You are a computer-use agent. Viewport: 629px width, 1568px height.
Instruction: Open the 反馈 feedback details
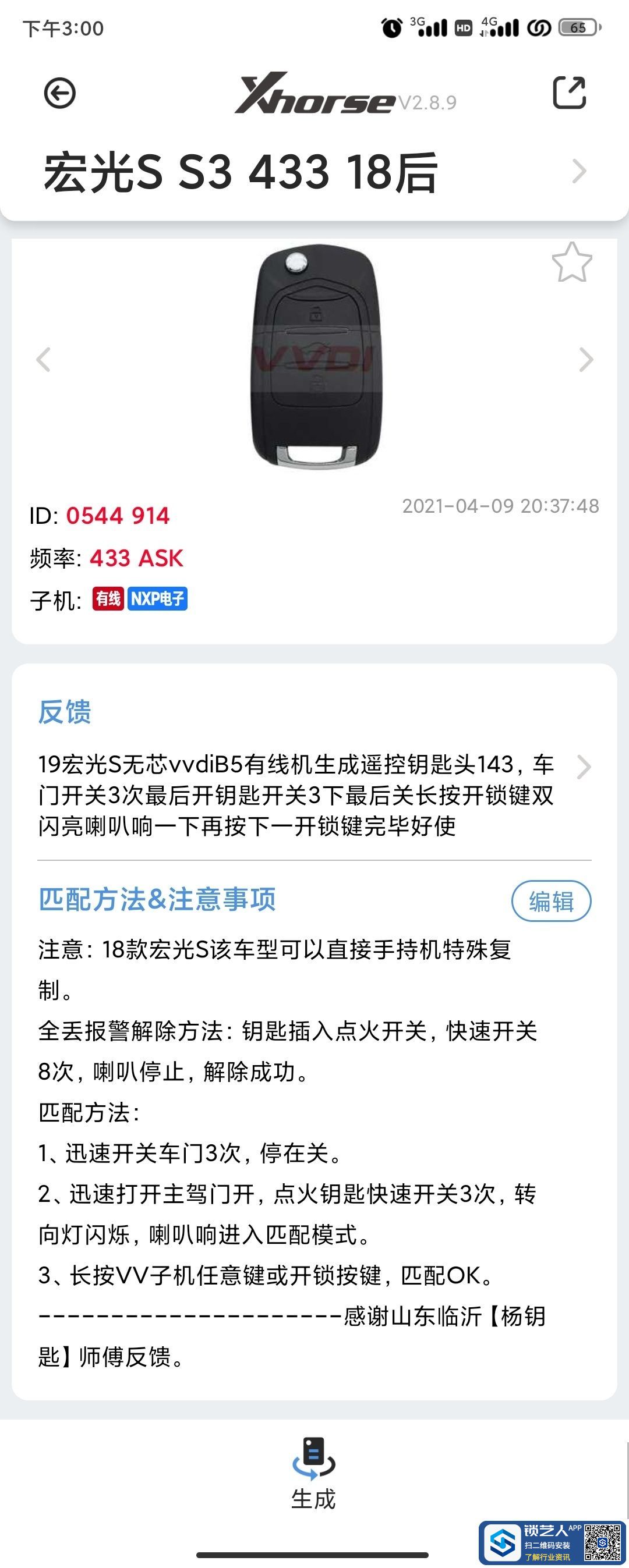tap(584, 767)
